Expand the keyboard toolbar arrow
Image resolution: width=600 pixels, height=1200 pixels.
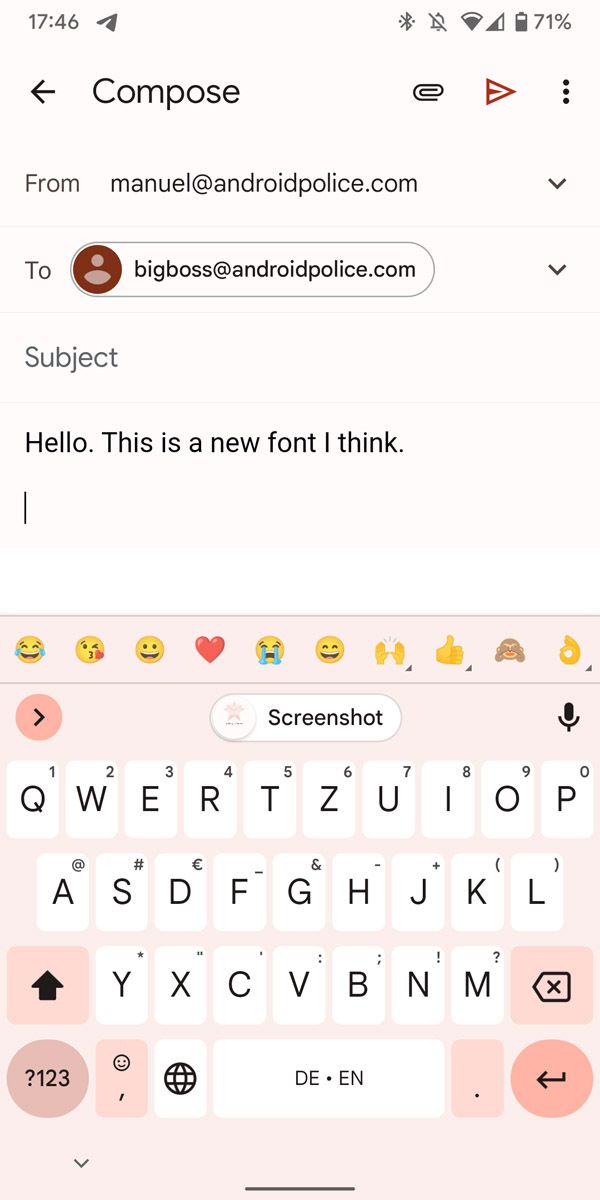click(x=39, y=717)
